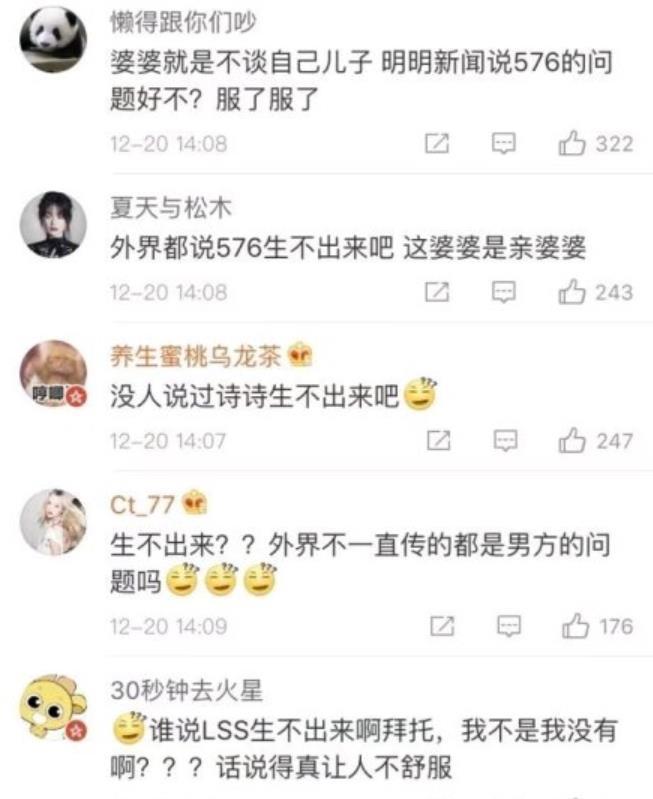Like the comment by 懒得跟你们吵
653x799 pixels.
(x=572, y=144)
